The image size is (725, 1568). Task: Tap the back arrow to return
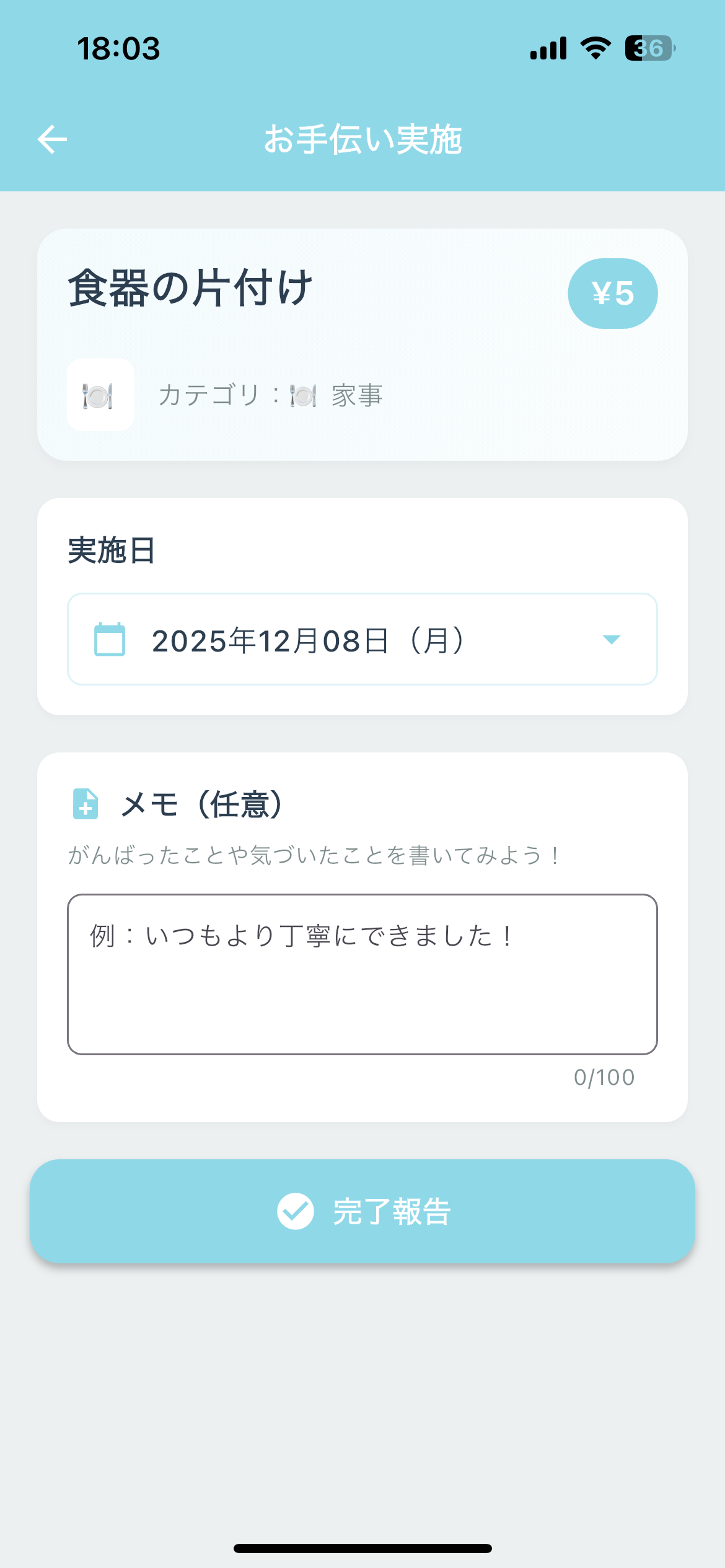(53, 139)
